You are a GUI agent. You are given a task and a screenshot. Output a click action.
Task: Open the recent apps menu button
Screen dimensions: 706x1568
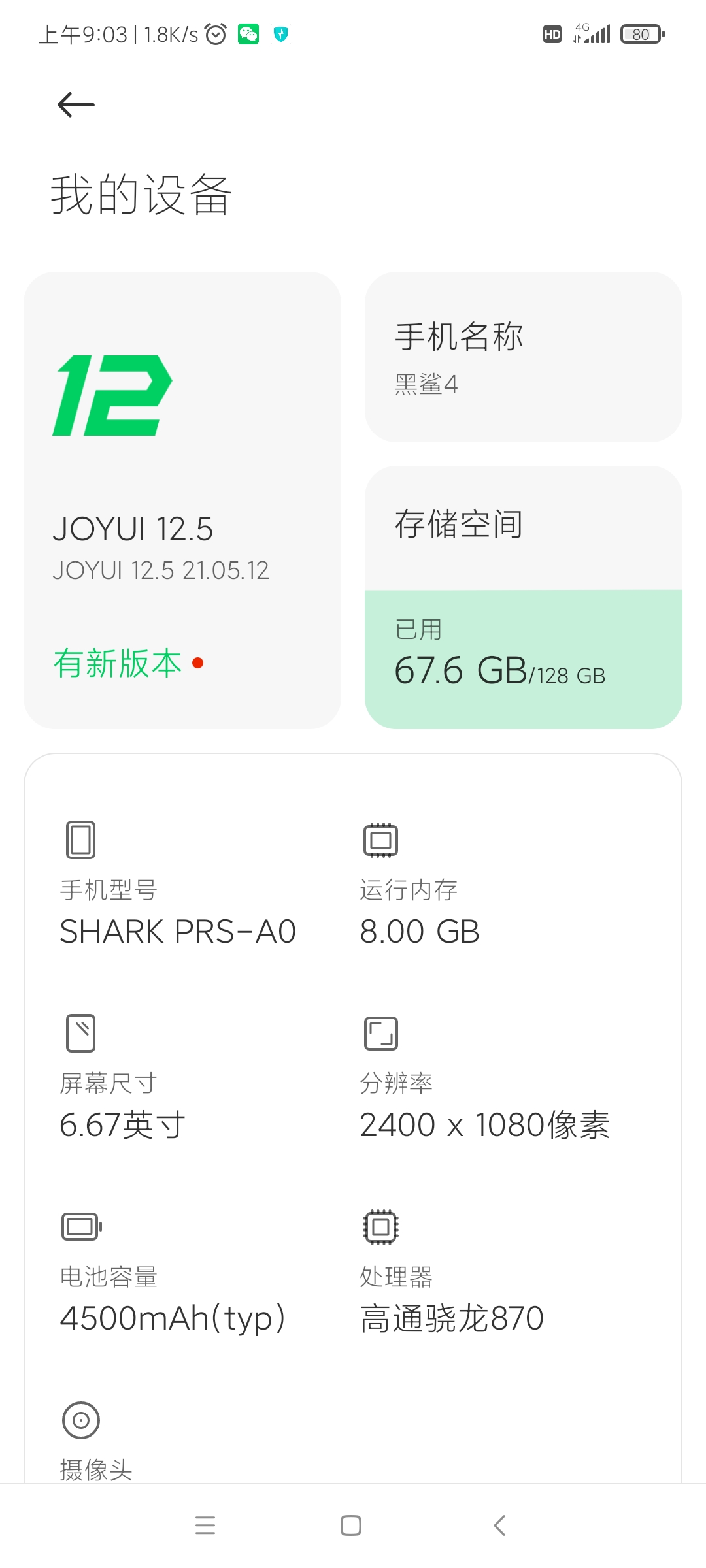pyautogui.click(x=205, y=1526)
